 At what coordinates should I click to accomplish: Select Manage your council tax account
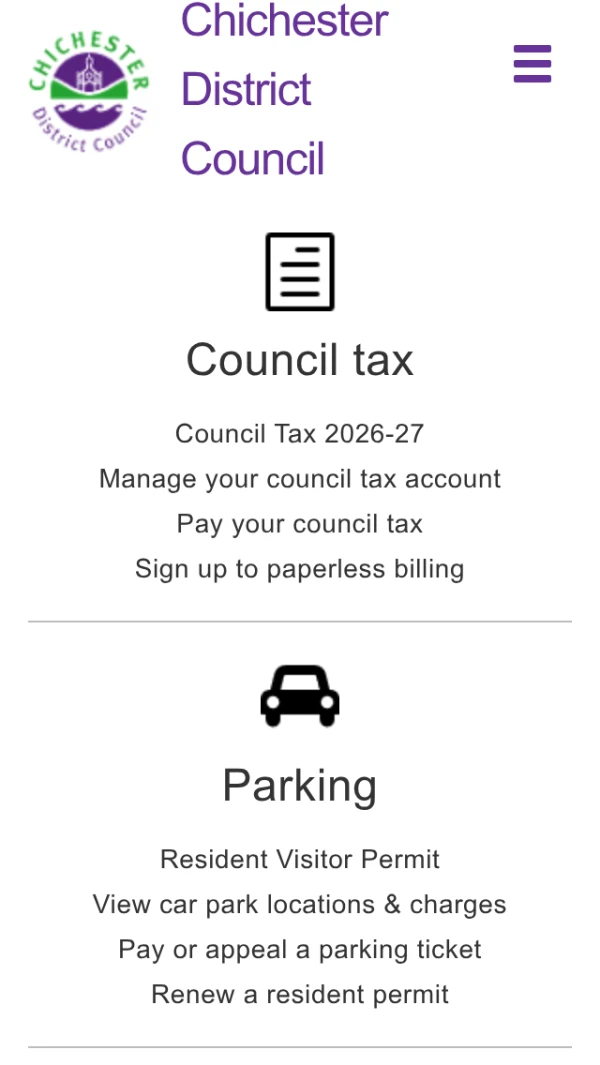(x=300, y=479)
